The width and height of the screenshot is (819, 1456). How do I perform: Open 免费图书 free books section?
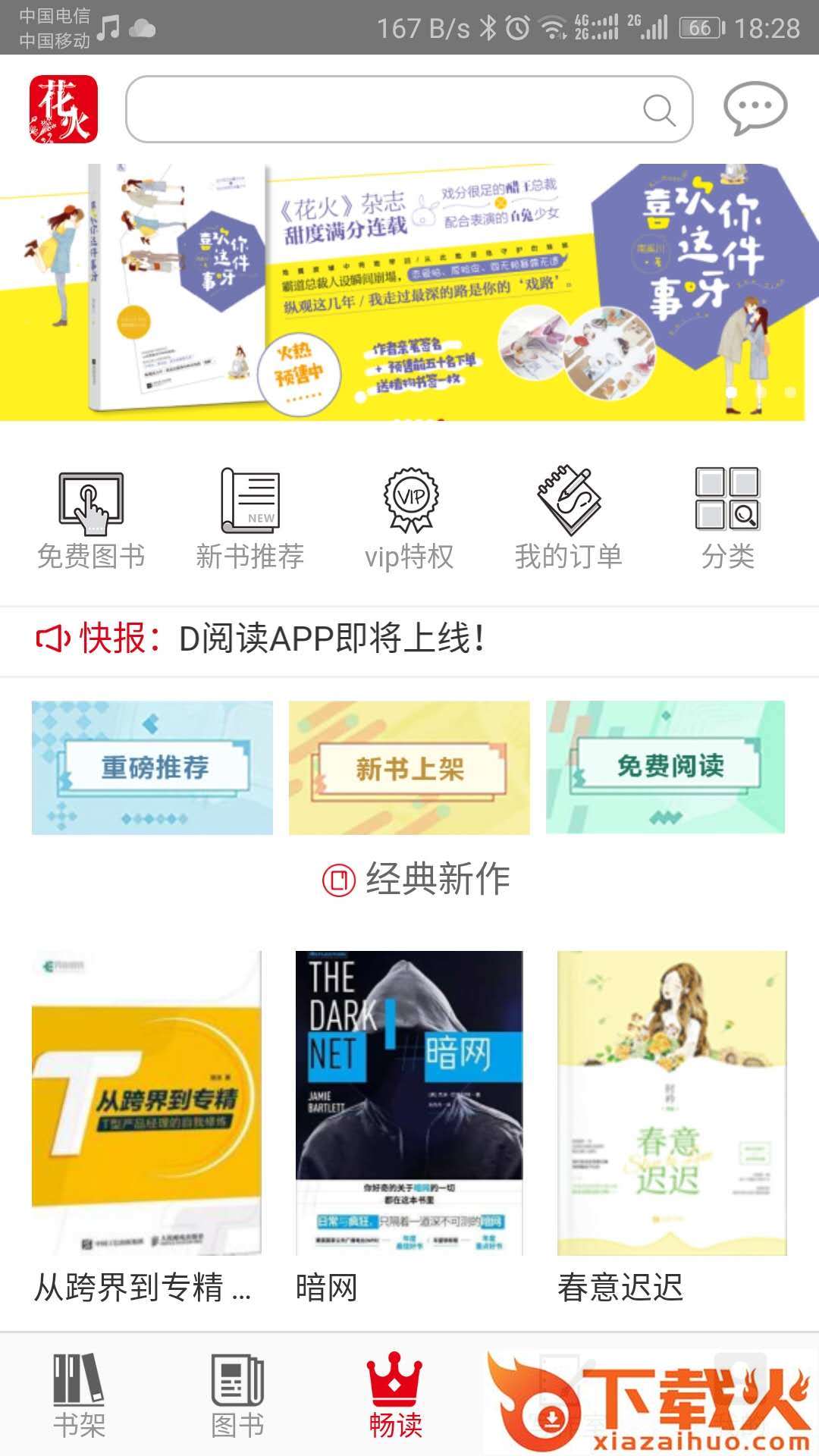coord(91,519)
